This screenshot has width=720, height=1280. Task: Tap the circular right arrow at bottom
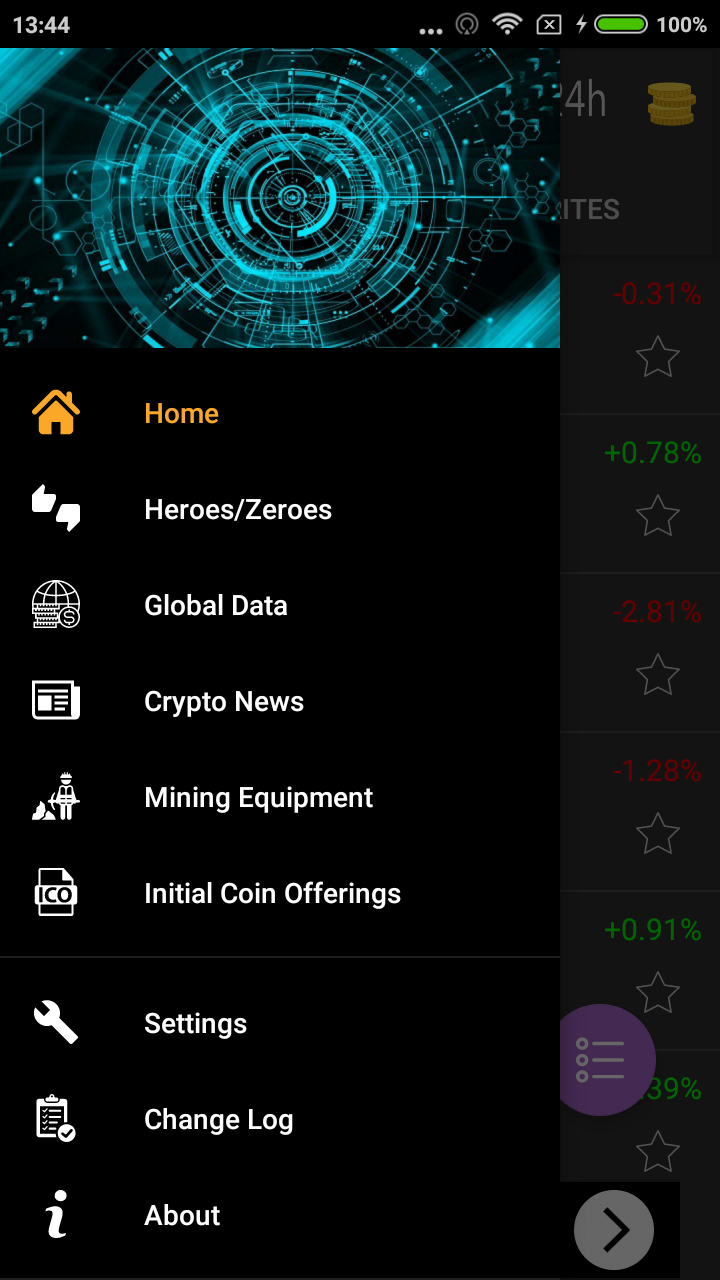[x=614, y=1230]
